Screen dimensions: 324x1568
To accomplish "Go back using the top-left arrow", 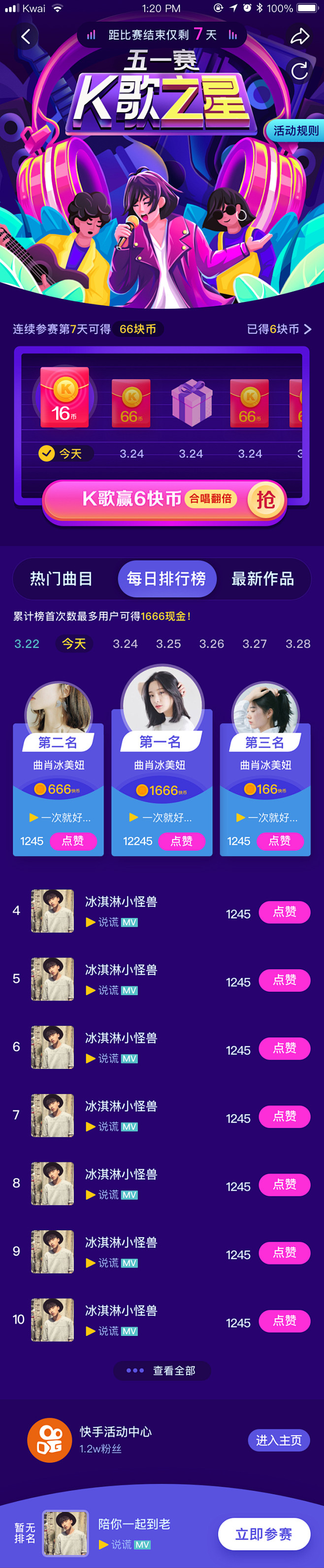I will (26, 36).
